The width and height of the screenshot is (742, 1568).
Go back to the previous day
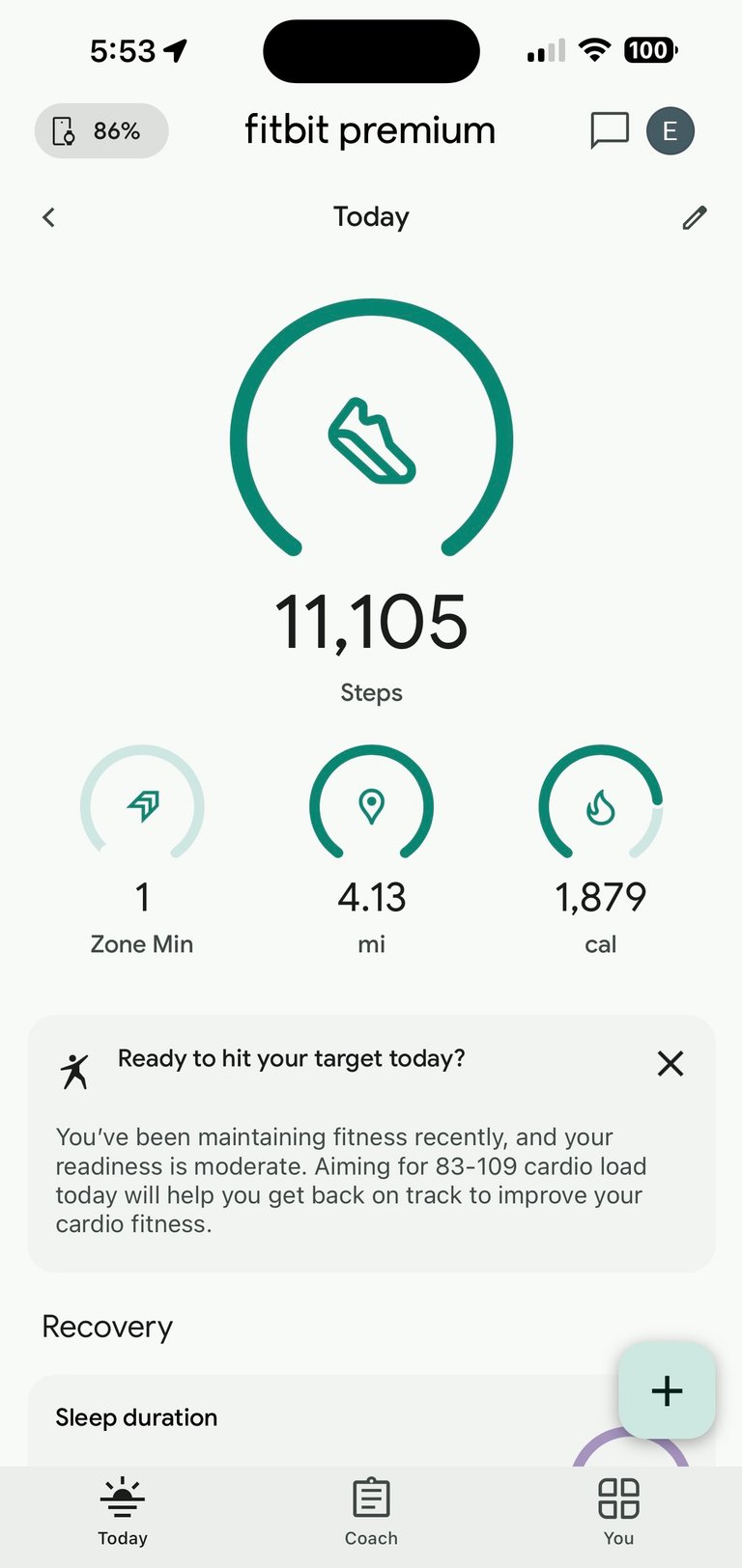(49, 217)
